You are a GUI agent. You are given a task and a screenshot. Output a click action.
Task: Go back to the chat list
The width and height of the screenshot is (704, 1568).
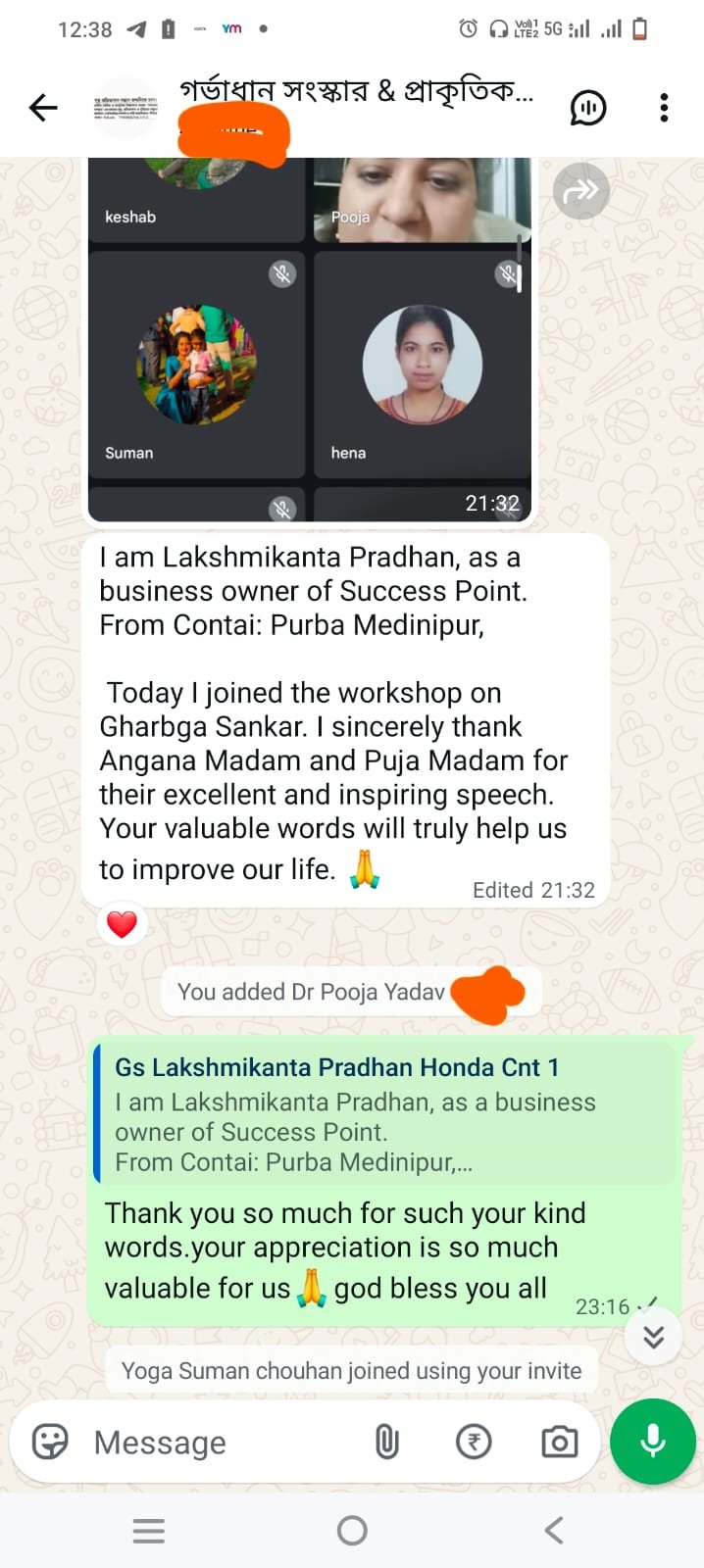pos(43,108)
